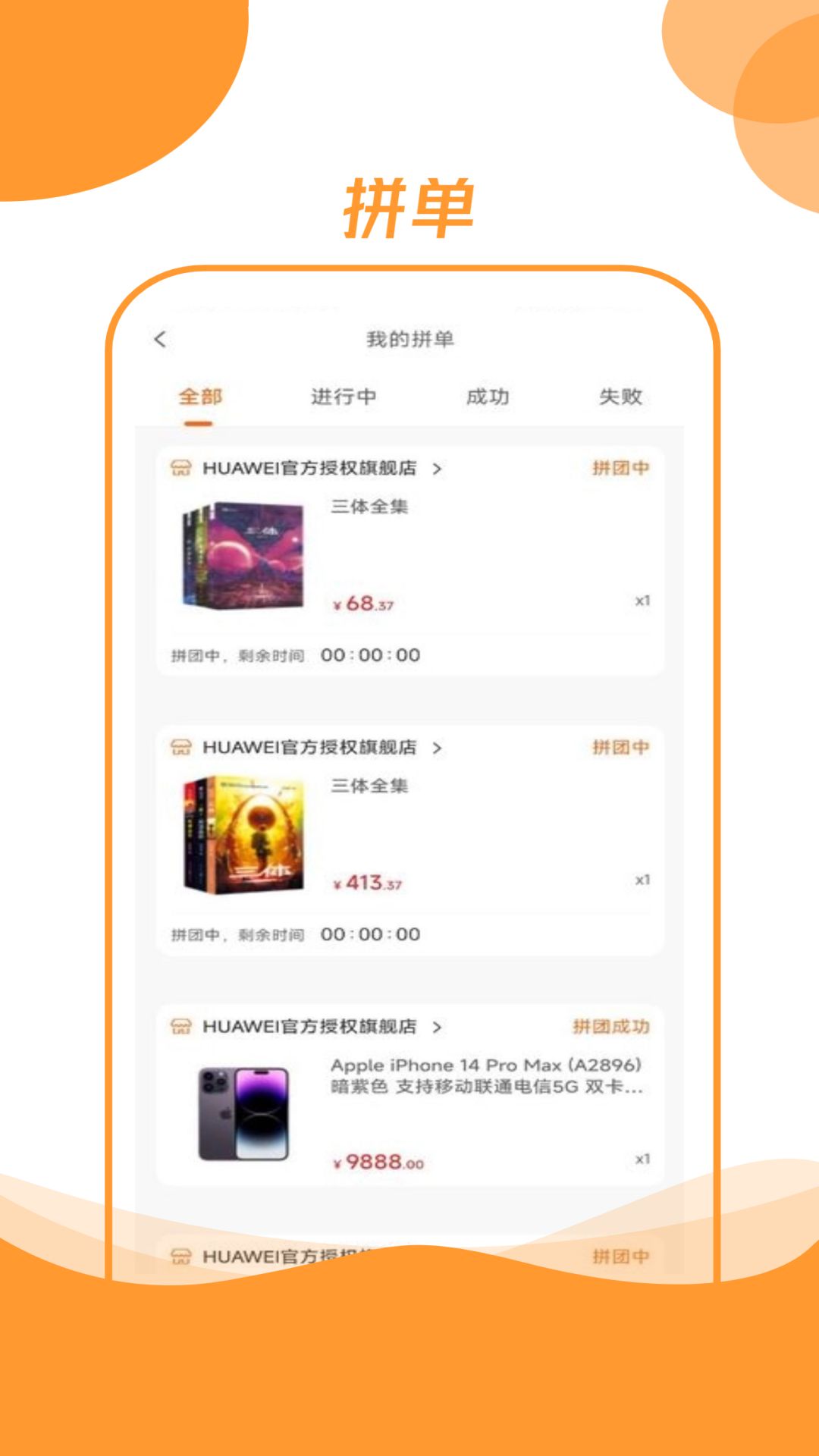Expand the second order's store chevron

[x=438, y=748]
